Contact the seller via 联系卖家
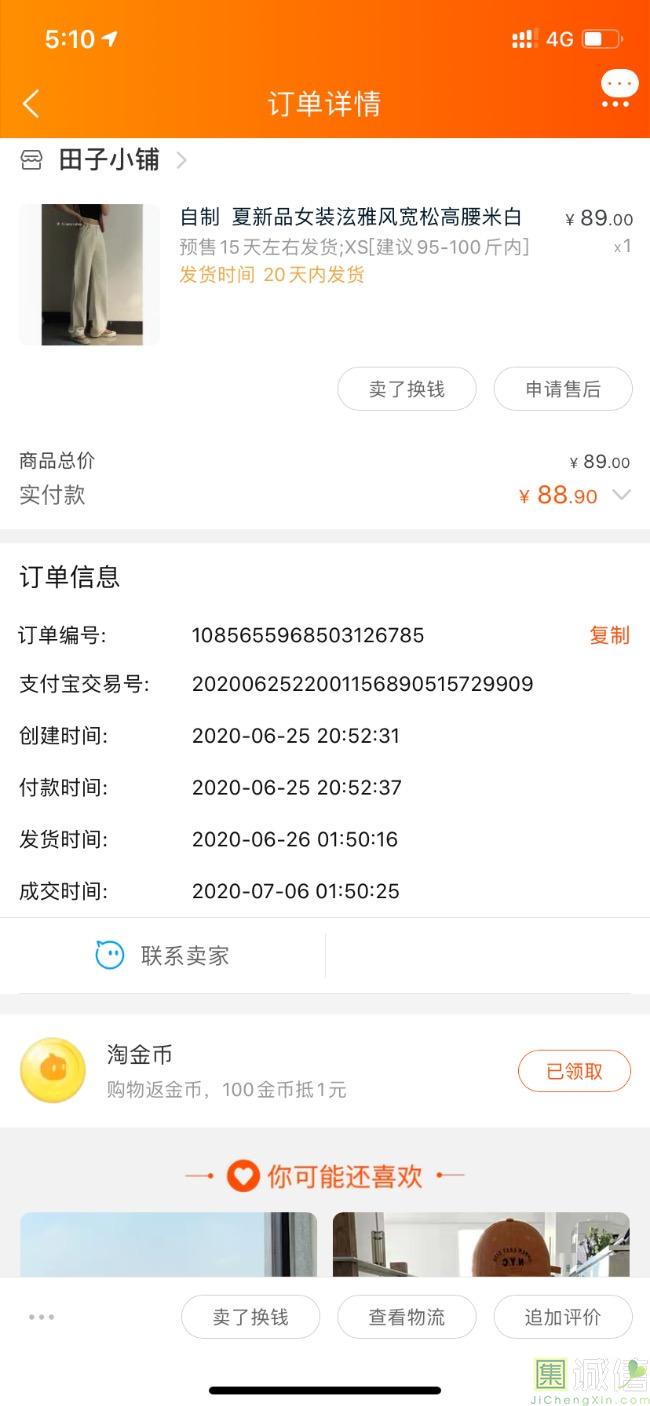 coord(163,956)
